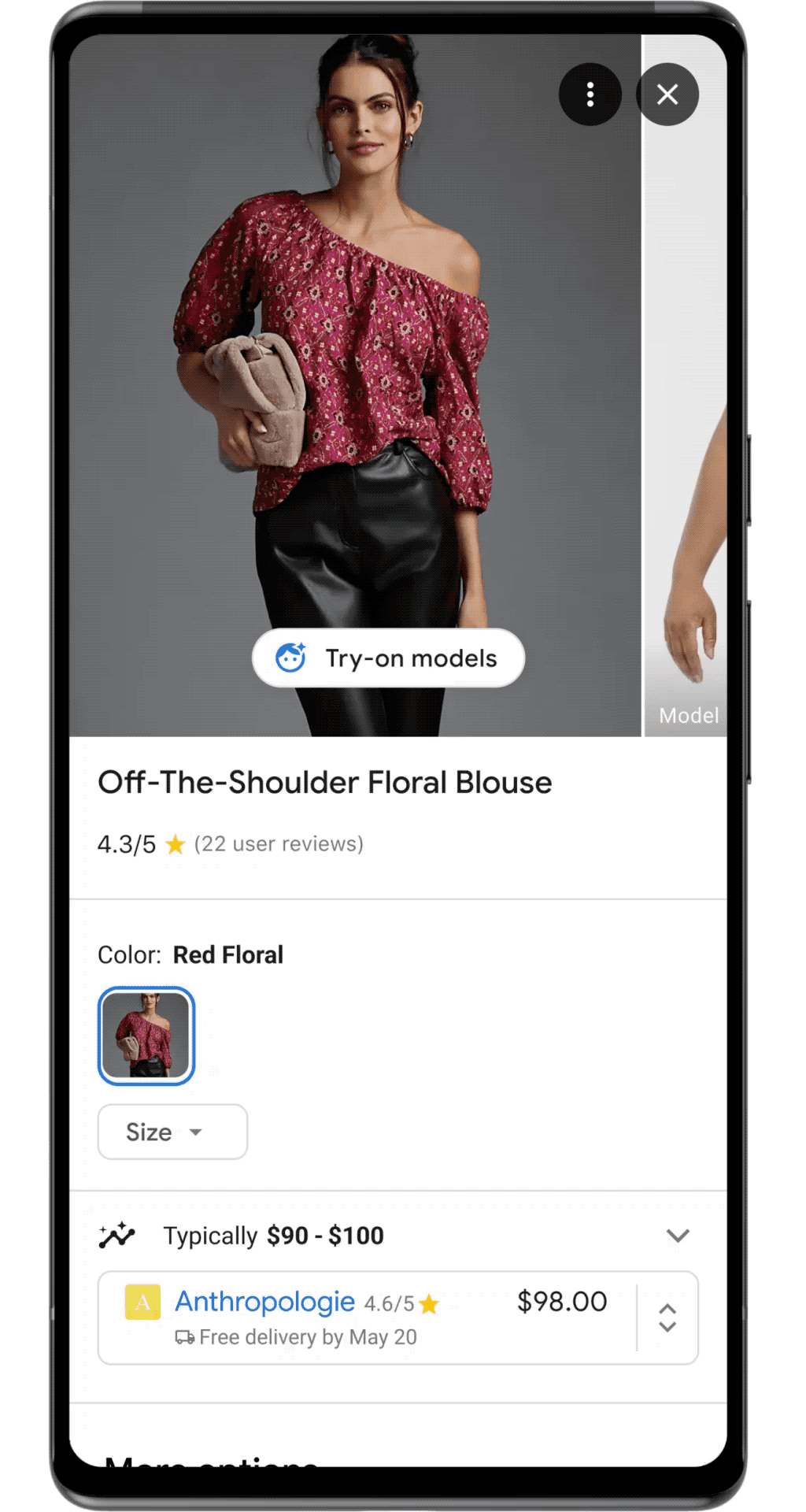Expand the Anthropologie offer details arrows

[x=667, y=1317]
